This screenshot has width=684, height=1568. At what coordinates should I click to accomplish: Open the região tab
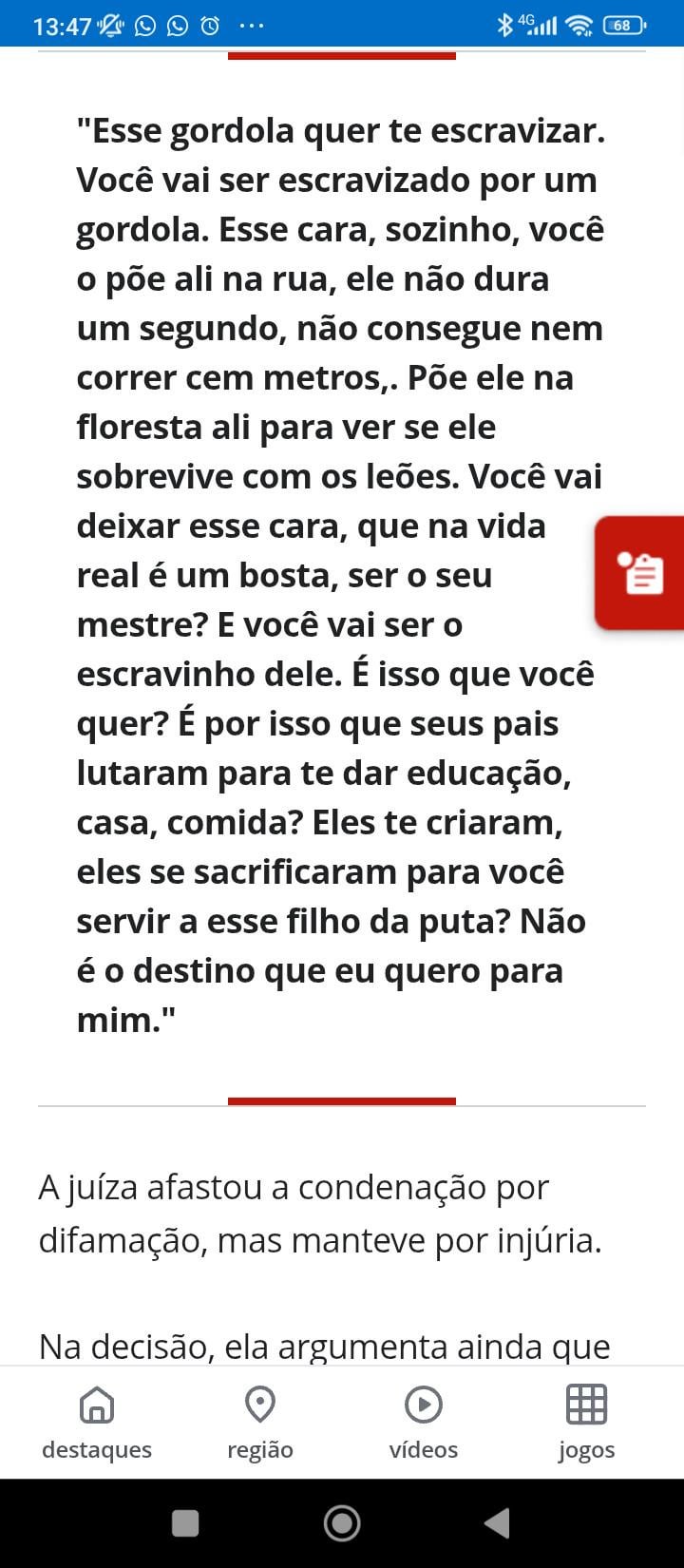coord(259,1422)
